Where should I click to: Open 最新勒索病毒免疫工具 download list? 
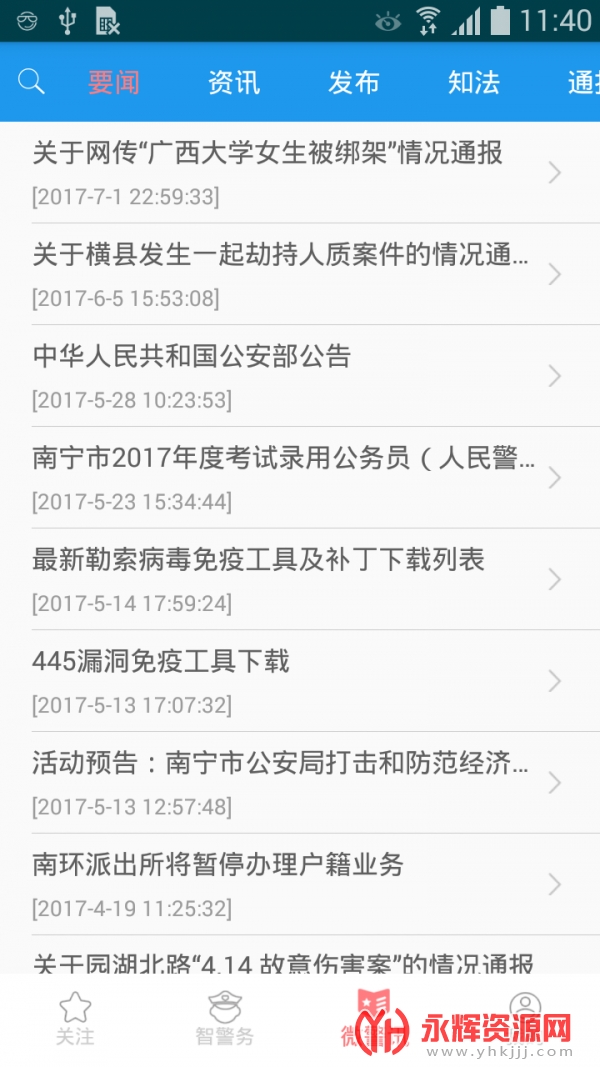tap(290, 579)
